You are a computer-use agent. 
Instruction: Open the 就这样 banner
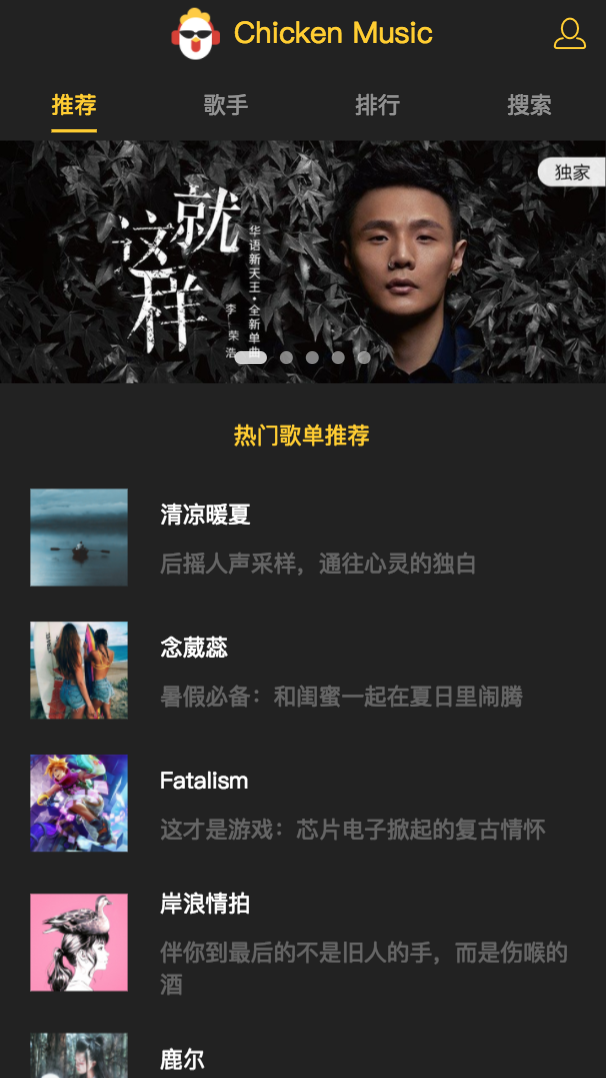click(x=303, y=261)
